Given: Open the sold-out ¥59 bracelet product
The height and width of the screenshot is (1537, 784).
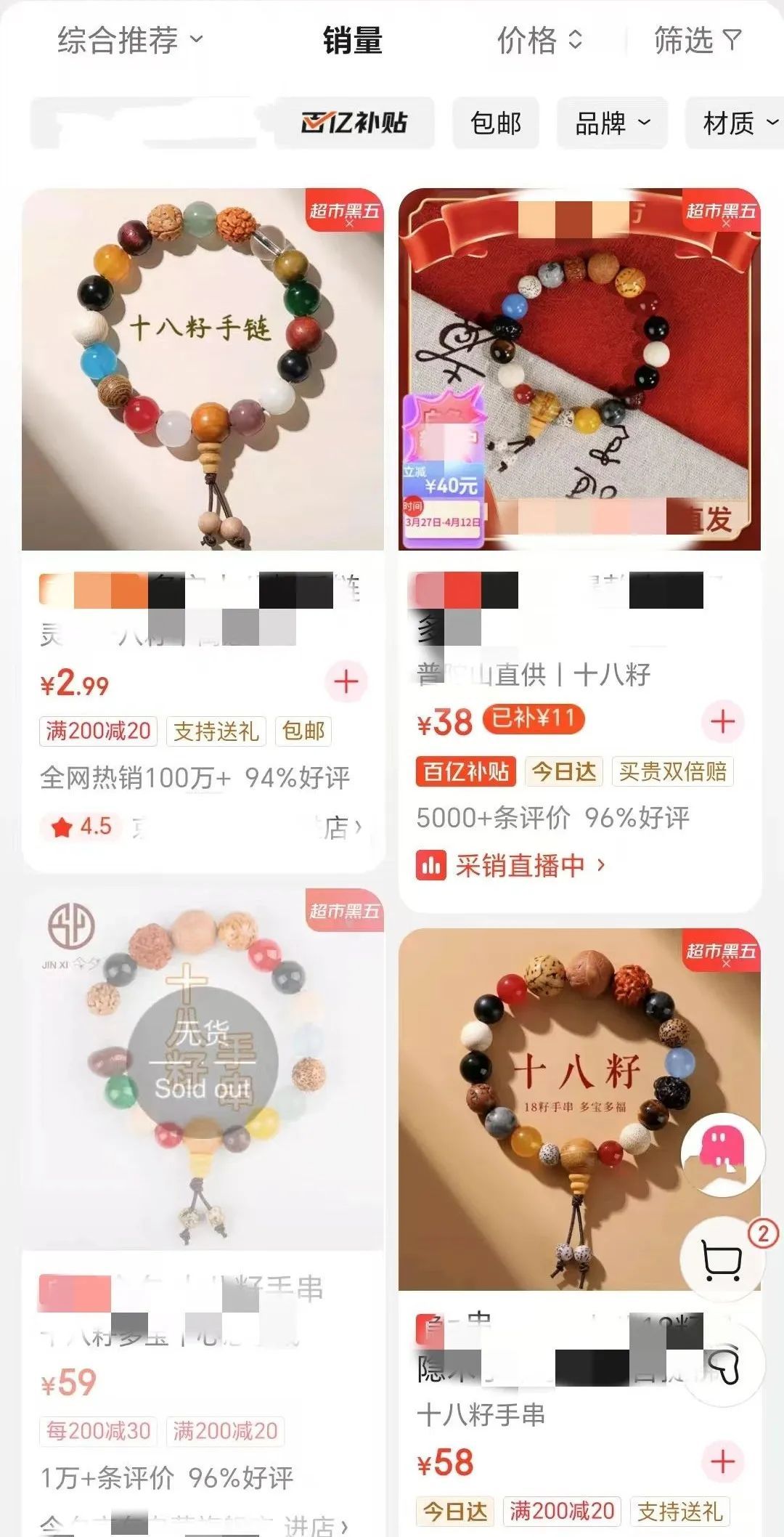Looking at the screenshot, I should click(x=203, y=1069).
